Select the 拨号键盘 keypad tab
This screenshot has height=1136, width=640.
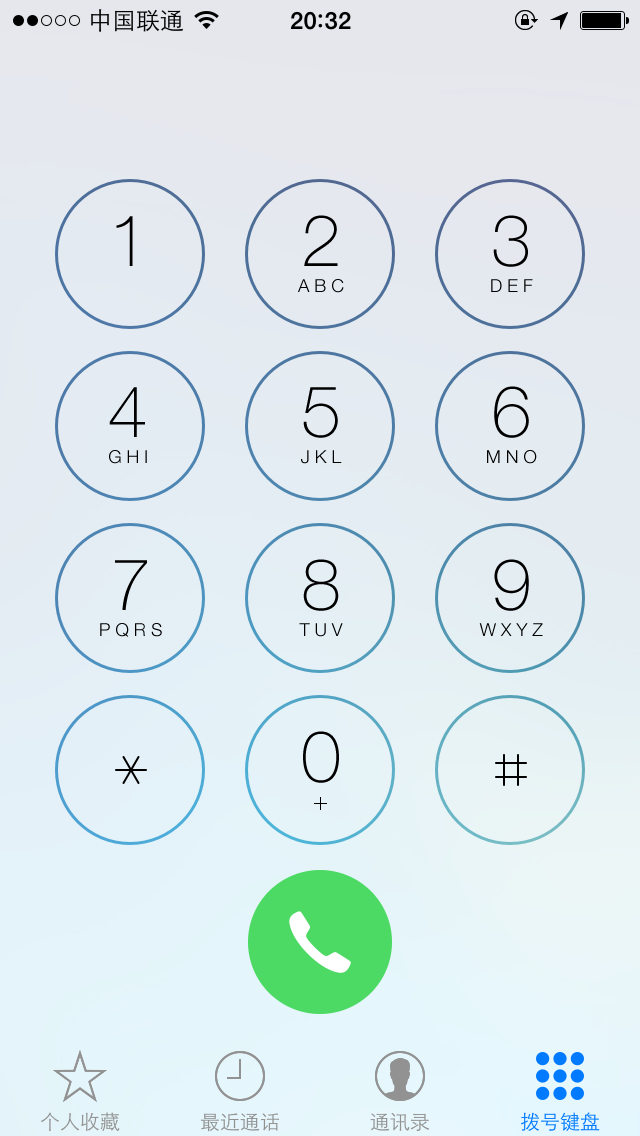(560, 1090)
